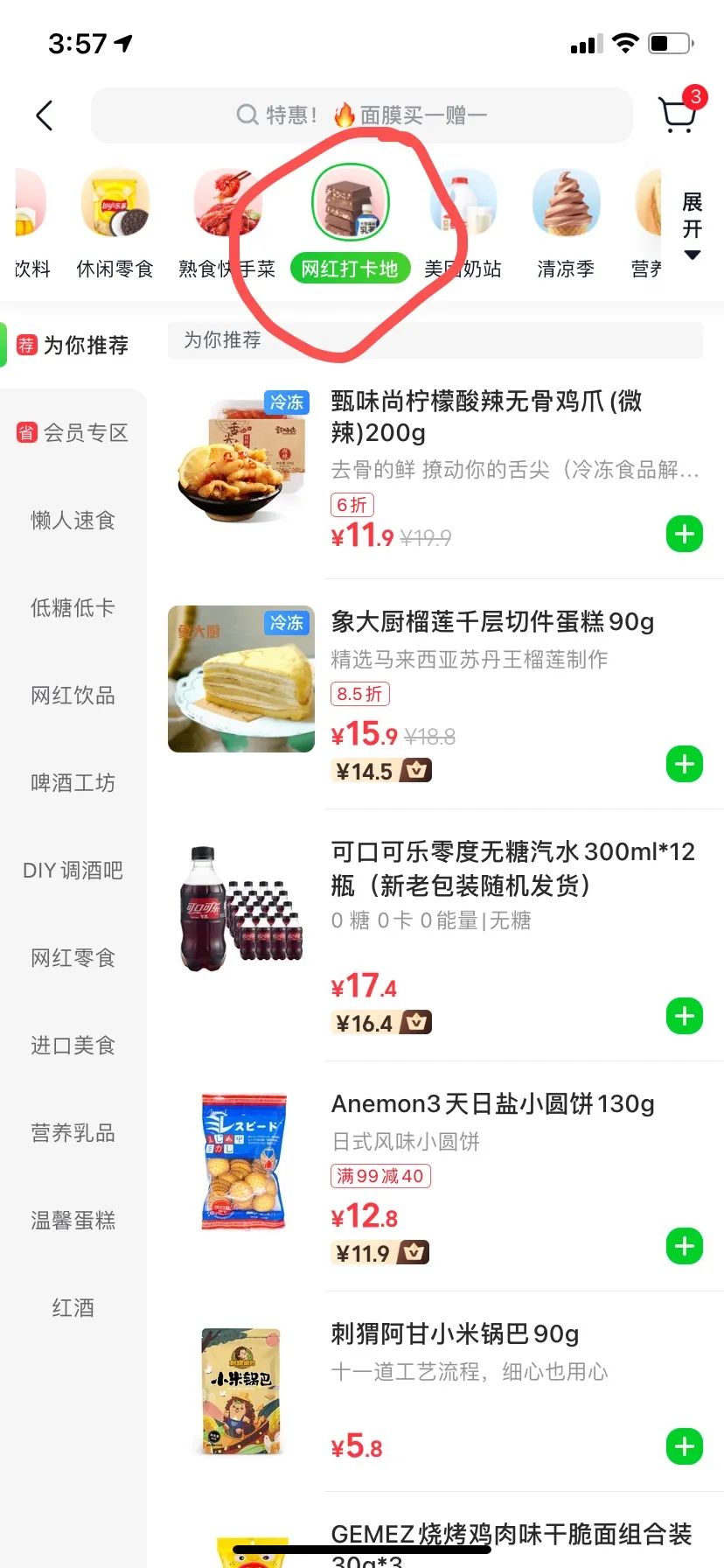This screenshot has height=1568, width=724.
Task: Select 懒人速食 in the sidebar
Action: tap(73, 521)
